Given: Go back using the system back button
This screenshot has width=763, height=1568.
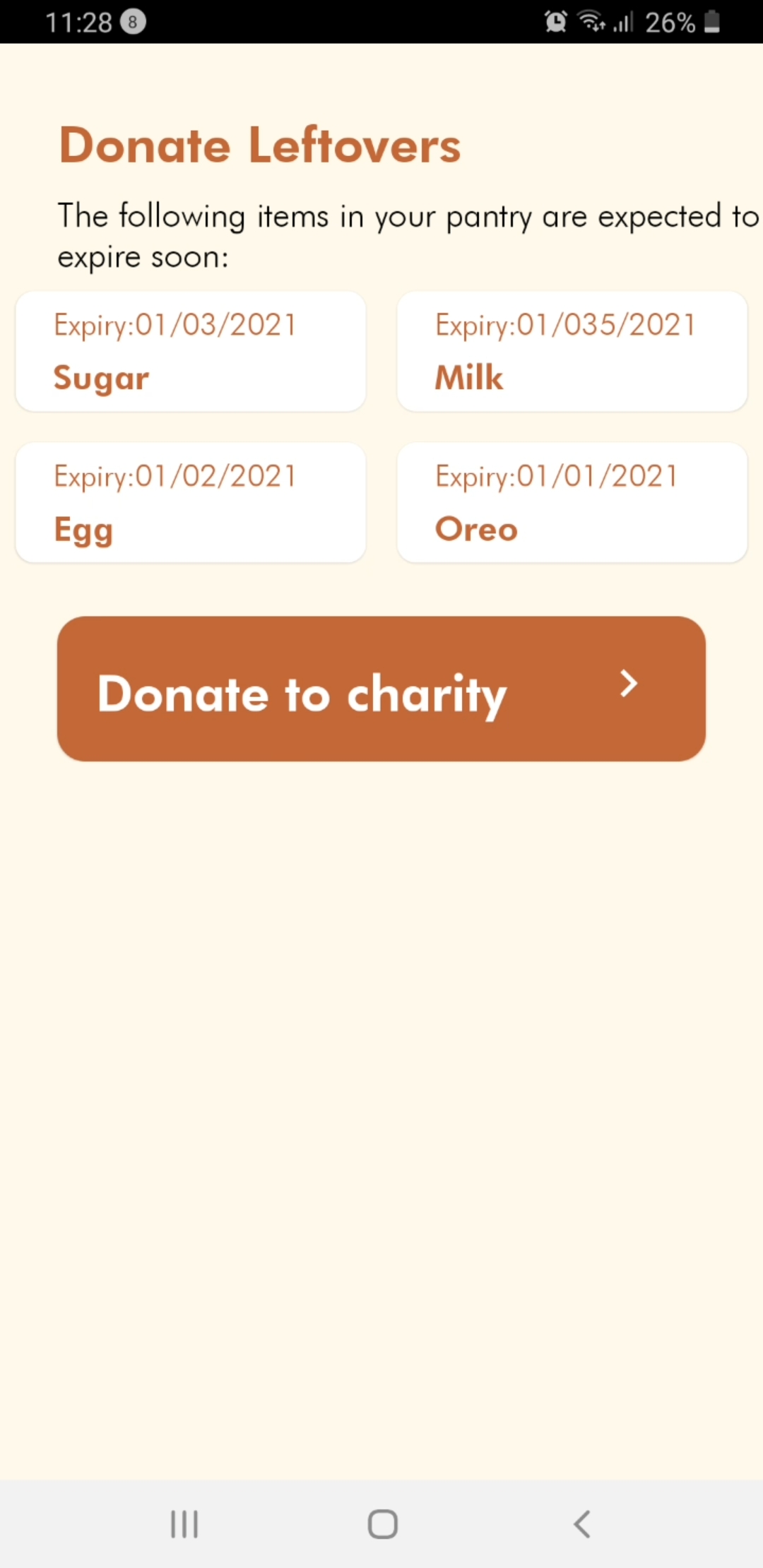Looking at the screenshot, I should click(582, 1524).
